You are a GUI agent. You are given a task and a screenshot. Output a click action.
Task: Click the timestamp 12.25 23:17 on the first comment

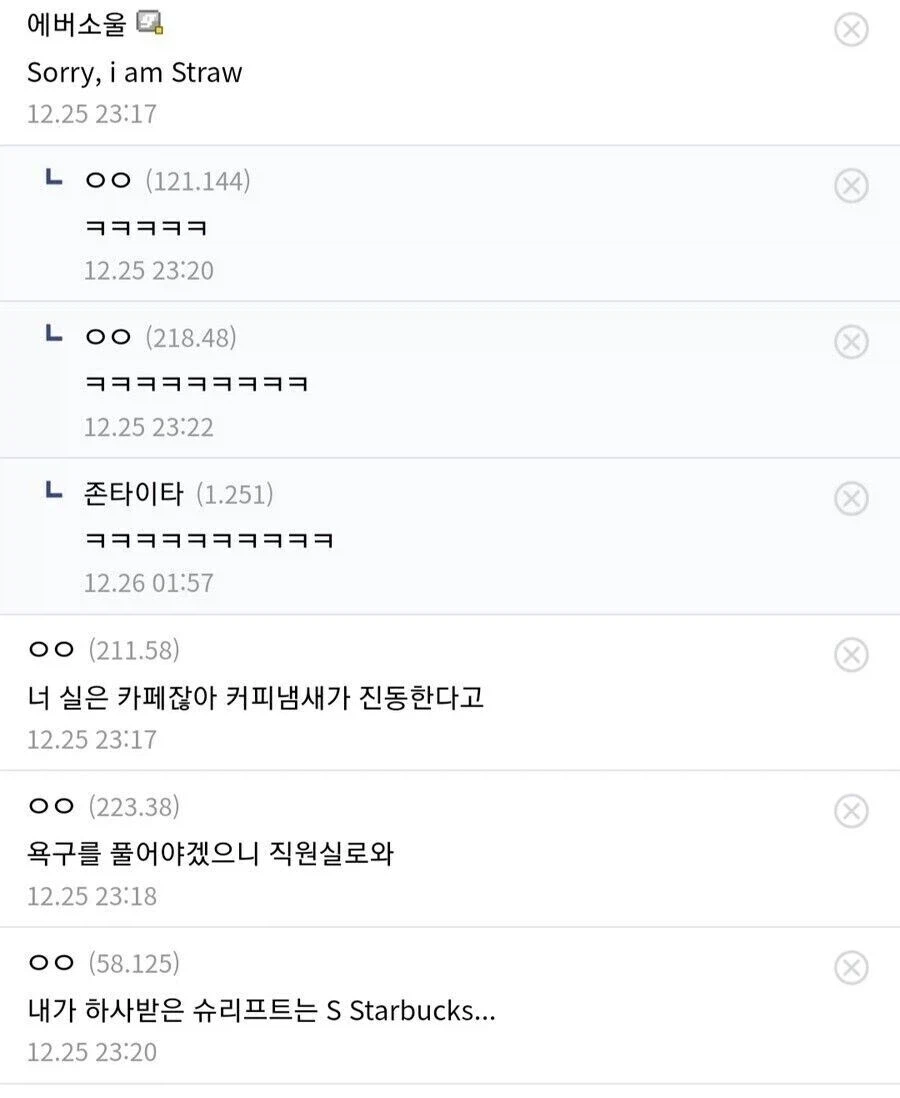point(91,113)
